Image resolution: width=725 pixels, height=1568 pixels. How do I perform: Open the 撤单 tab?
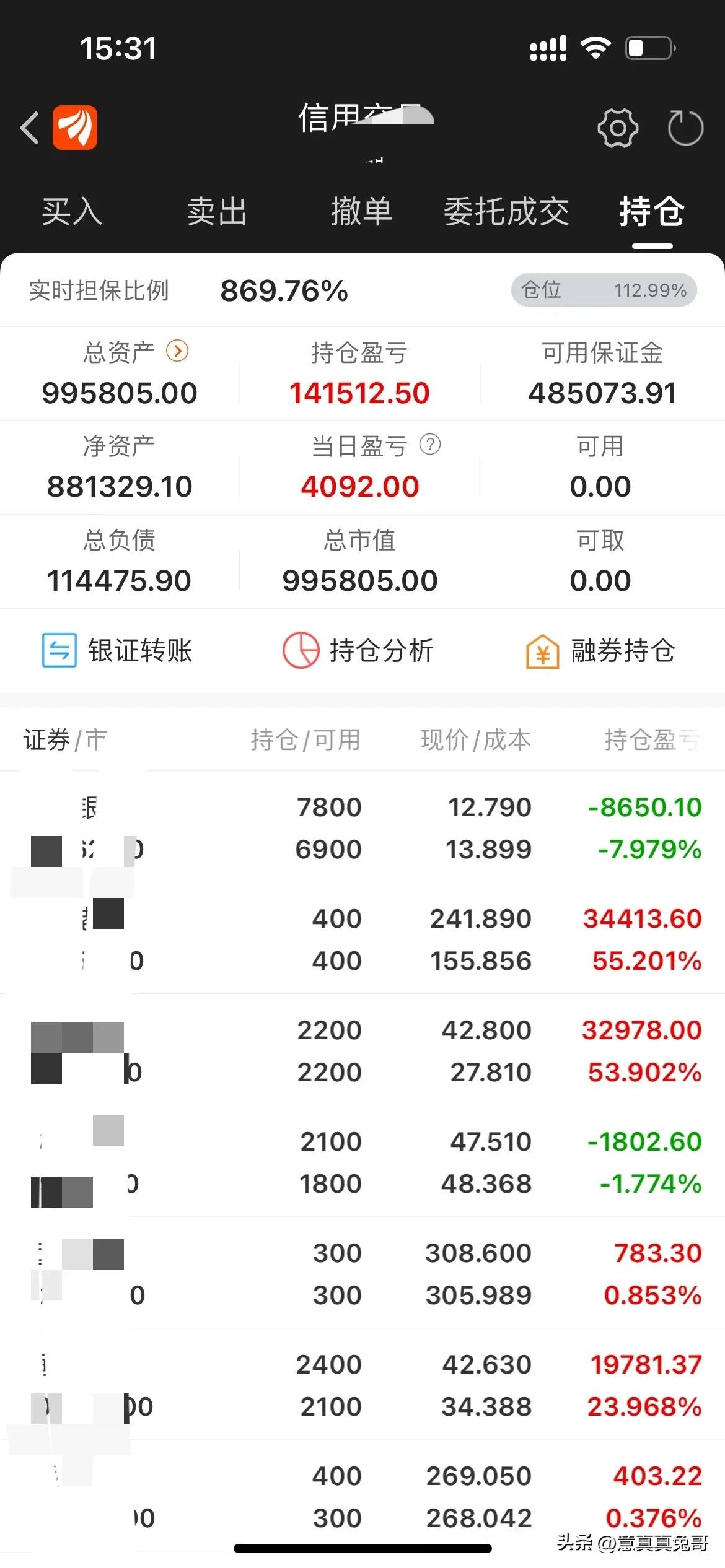[x=361, y=212]
